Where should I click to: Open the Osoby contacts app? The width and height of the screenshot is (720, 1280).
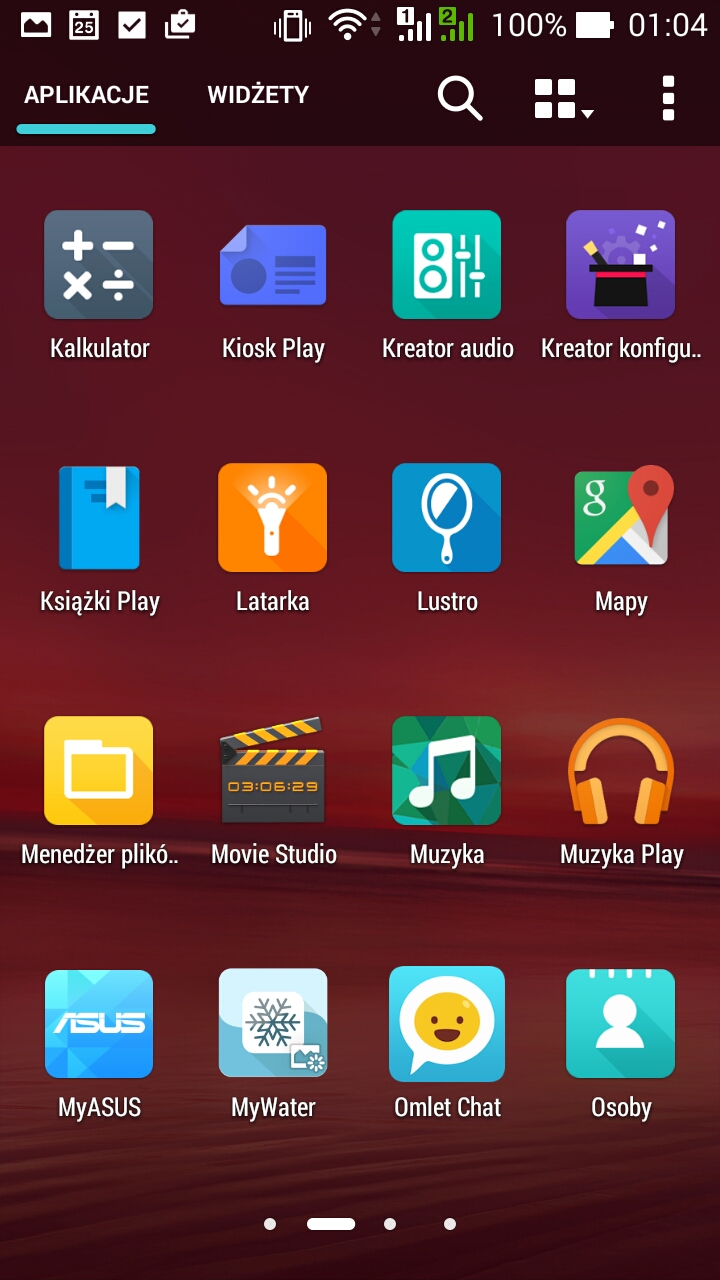[621, 1024]
